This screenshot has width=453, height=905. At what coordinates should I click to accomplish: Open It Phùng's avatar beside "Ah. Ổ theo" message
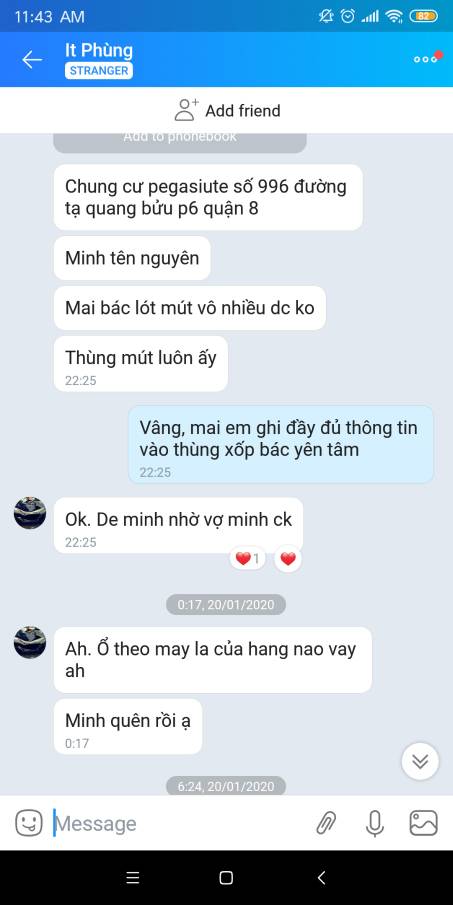[x=30, y=642]
